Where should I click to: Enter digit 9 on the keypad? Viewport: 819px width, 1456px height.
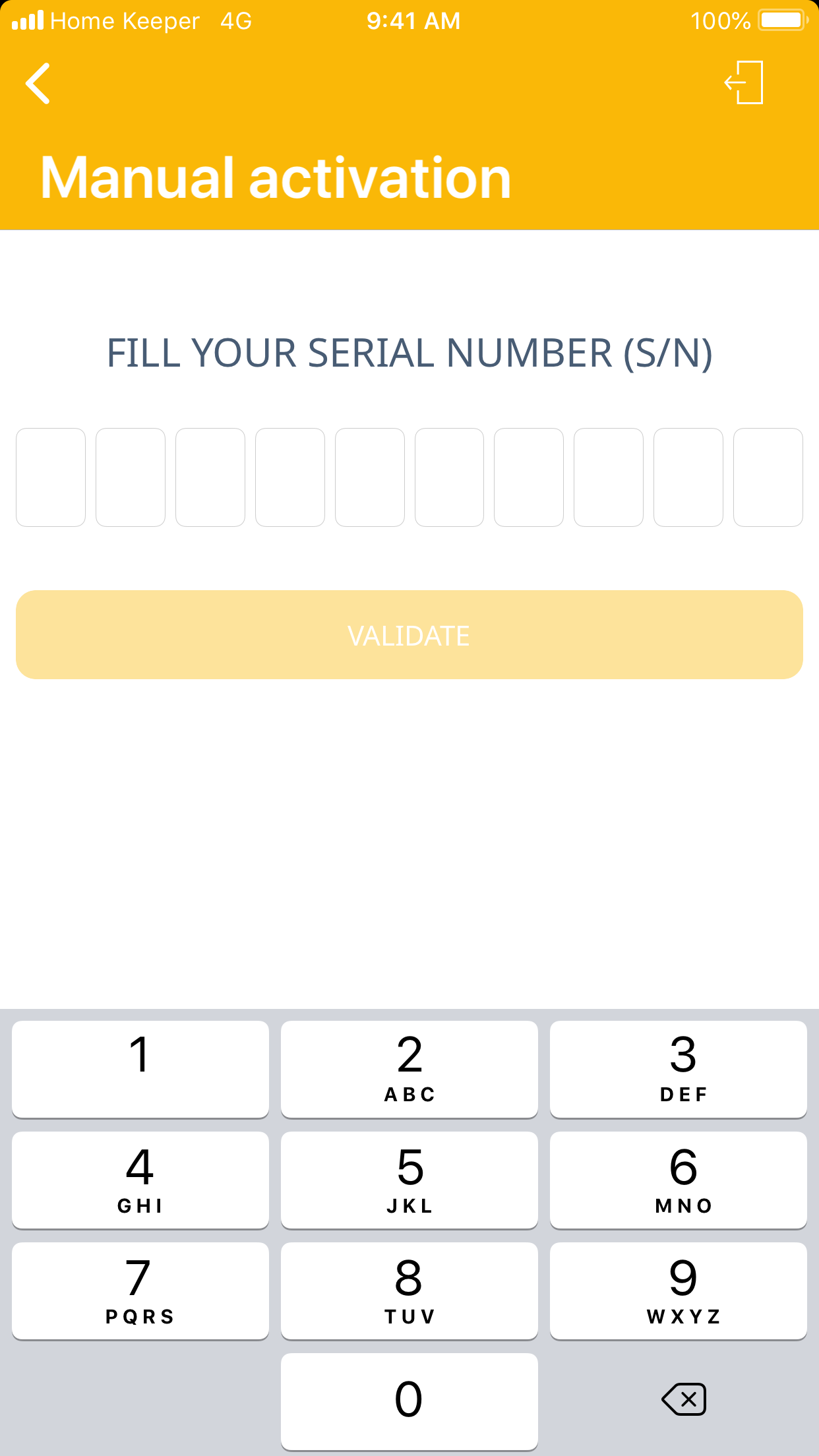click(x=678, y=1290)
